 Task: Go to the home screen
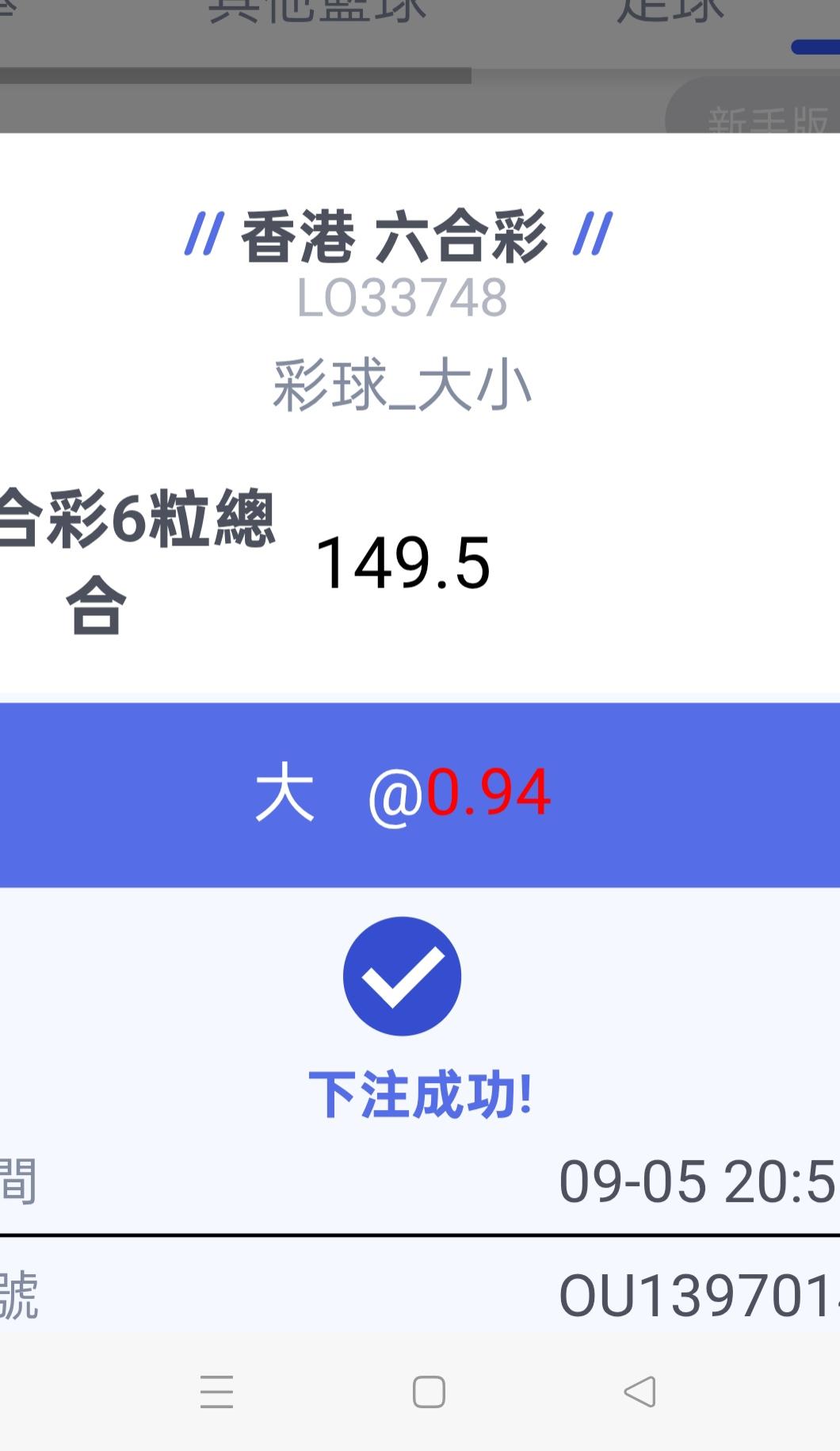(x=429, y=1392)
